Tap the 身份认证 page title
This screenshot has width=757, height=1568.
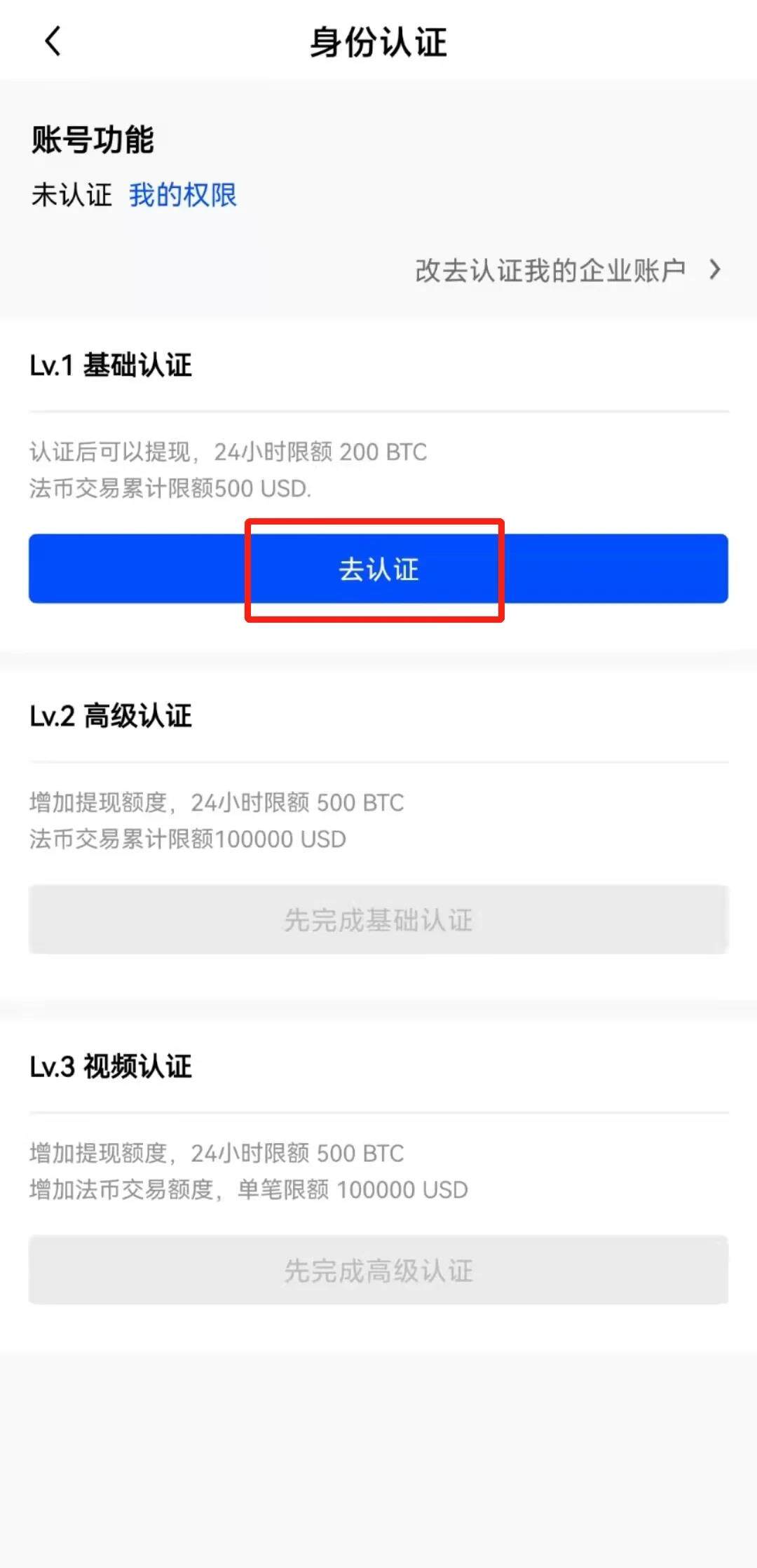(x=378, y=42)
